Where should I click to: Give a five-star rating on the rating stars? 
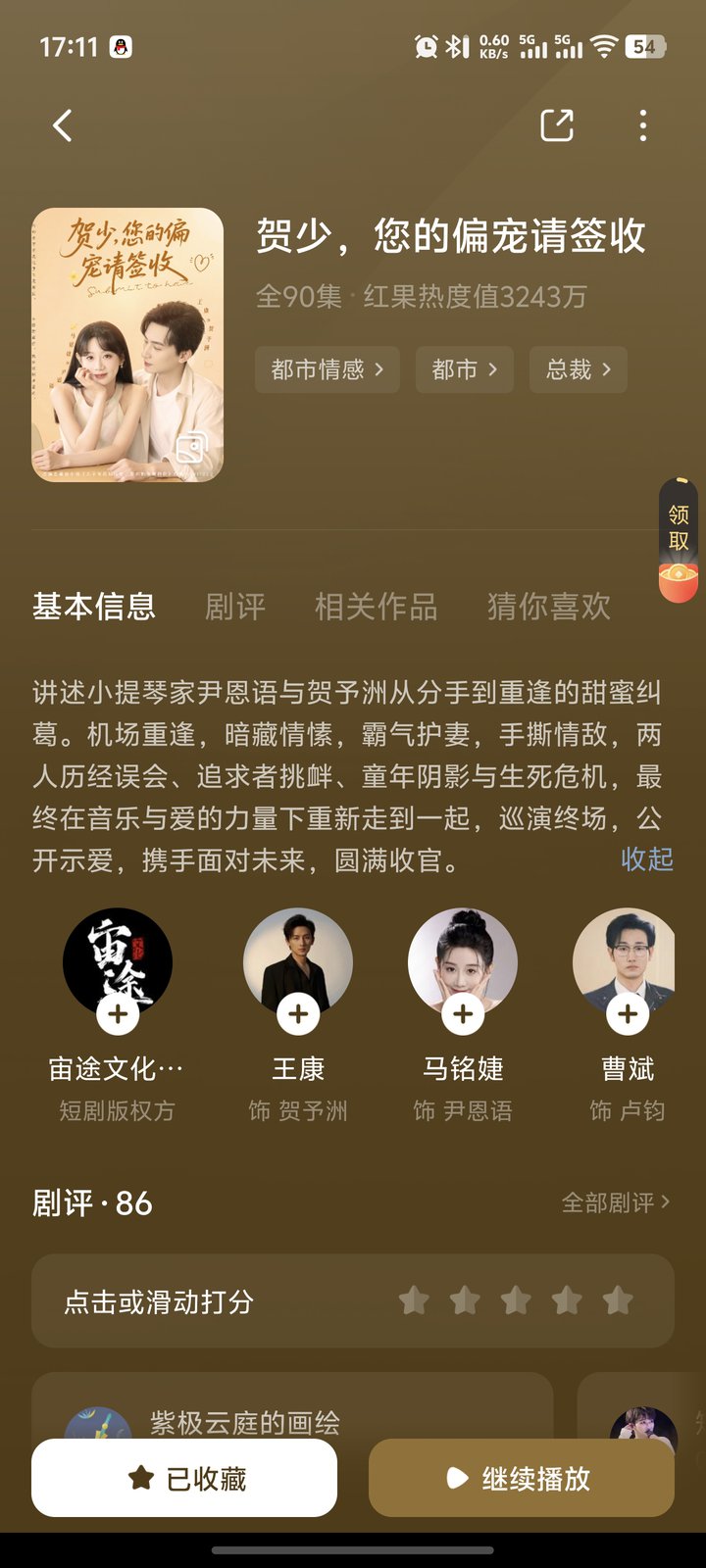616,1300
